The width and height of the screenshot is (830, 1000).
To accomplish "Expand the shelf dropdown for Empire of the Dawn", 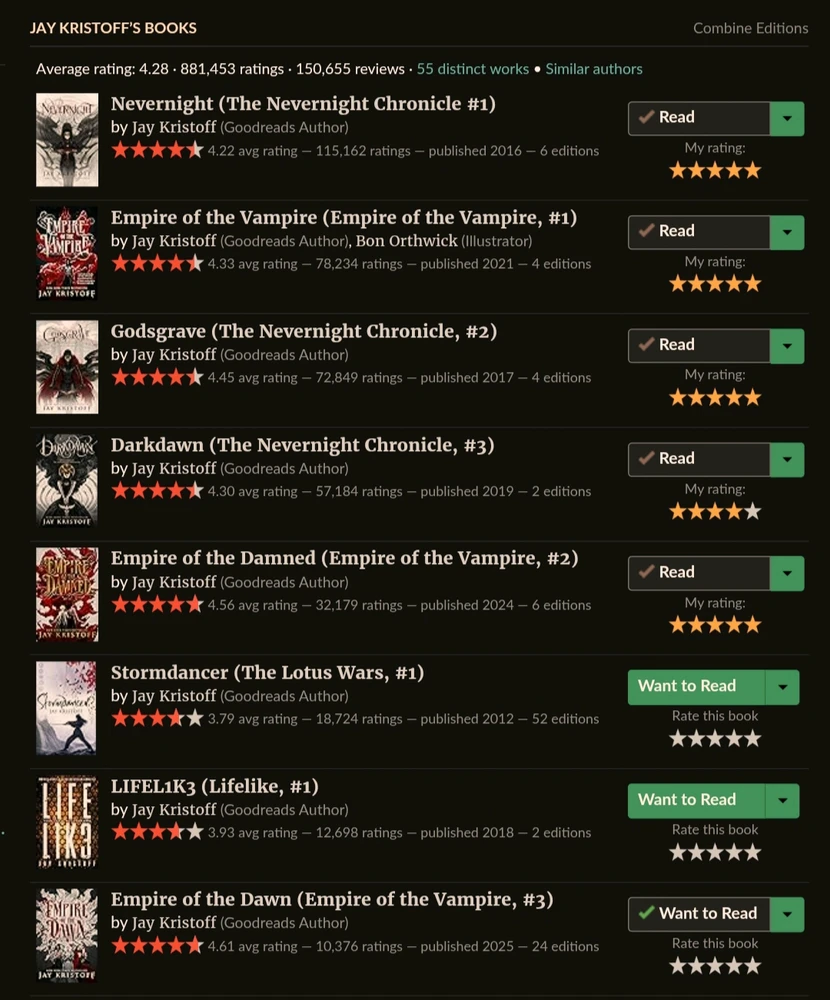I will (787, 914).
